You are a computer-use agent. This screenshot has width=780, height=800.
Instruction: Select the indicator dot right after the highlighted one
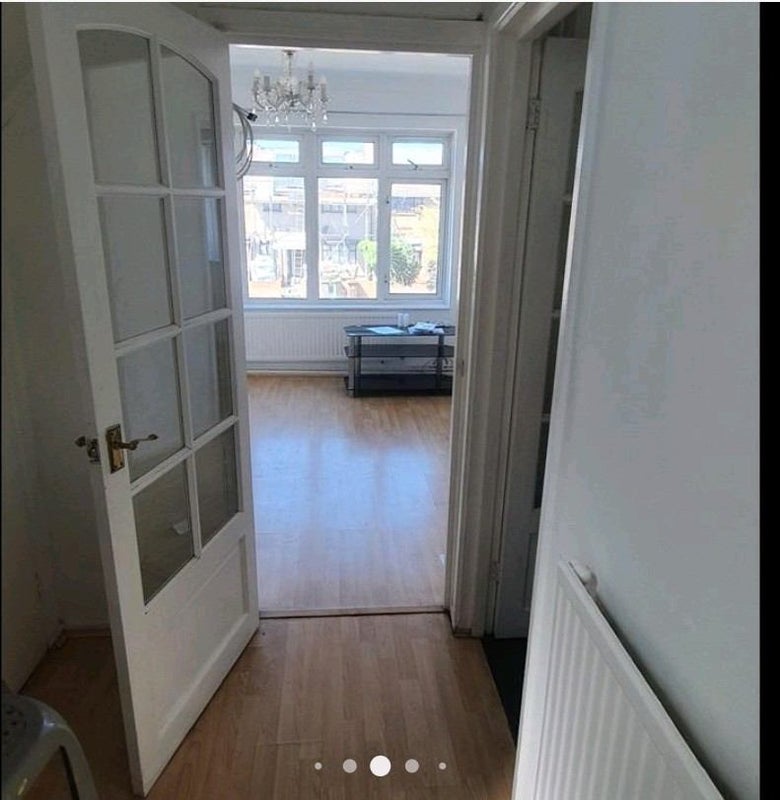(411, 766)
